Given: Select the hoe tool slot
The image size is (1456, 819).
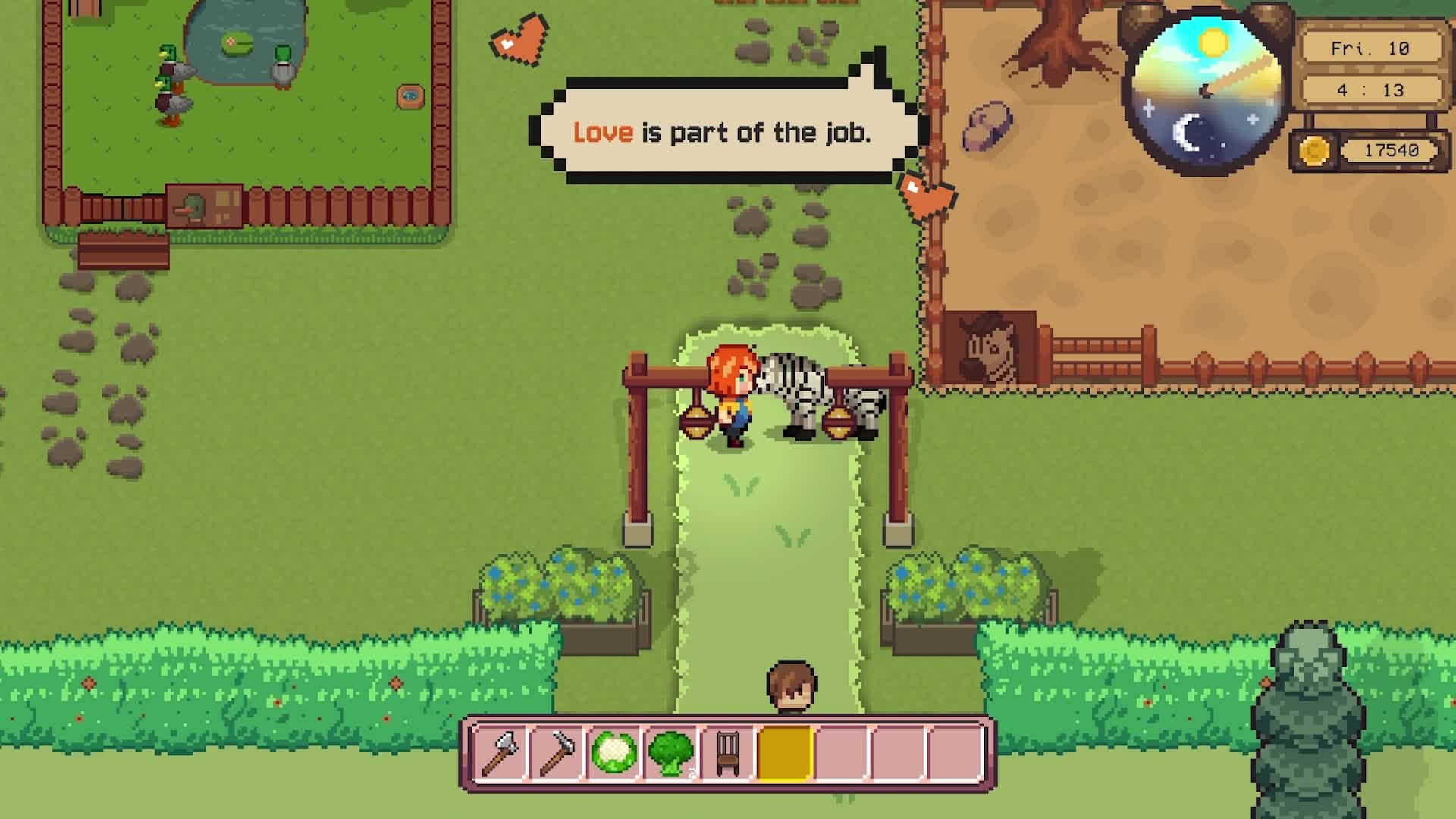Looking at the screenshot, I should click(x=557, y=753).
